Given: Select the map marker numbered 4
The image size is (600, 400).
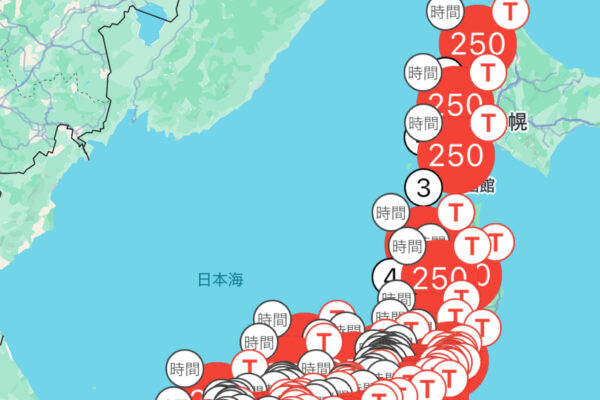Looking at the screenshot, I should pos(388,275).
